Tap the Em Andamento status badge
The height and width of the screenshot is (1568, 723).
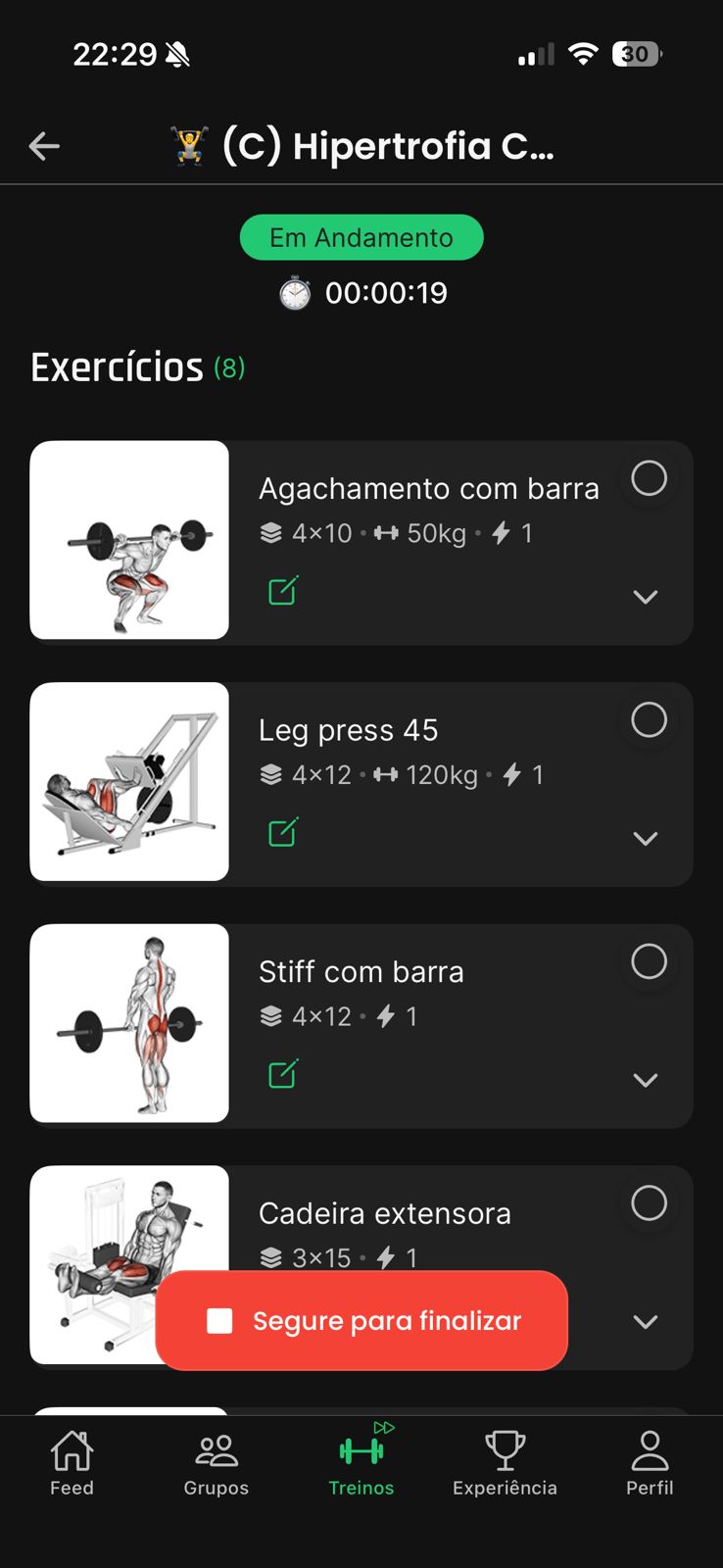click(x=361, y=236)
